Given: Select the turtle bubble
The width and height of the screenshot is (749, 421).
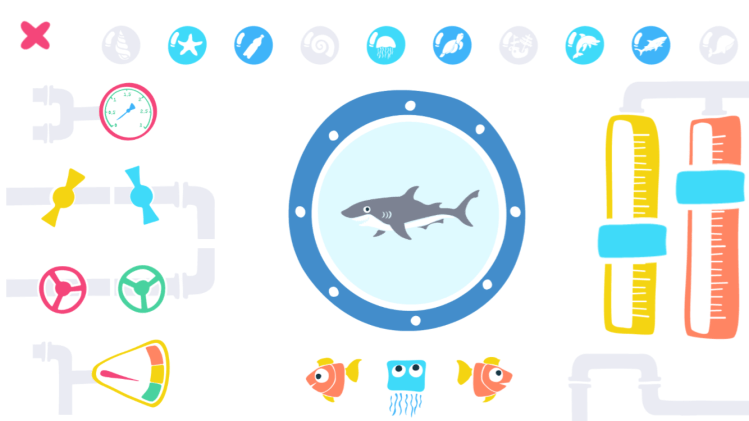Looking at the screenshot, I should click(x=452, y=45).
